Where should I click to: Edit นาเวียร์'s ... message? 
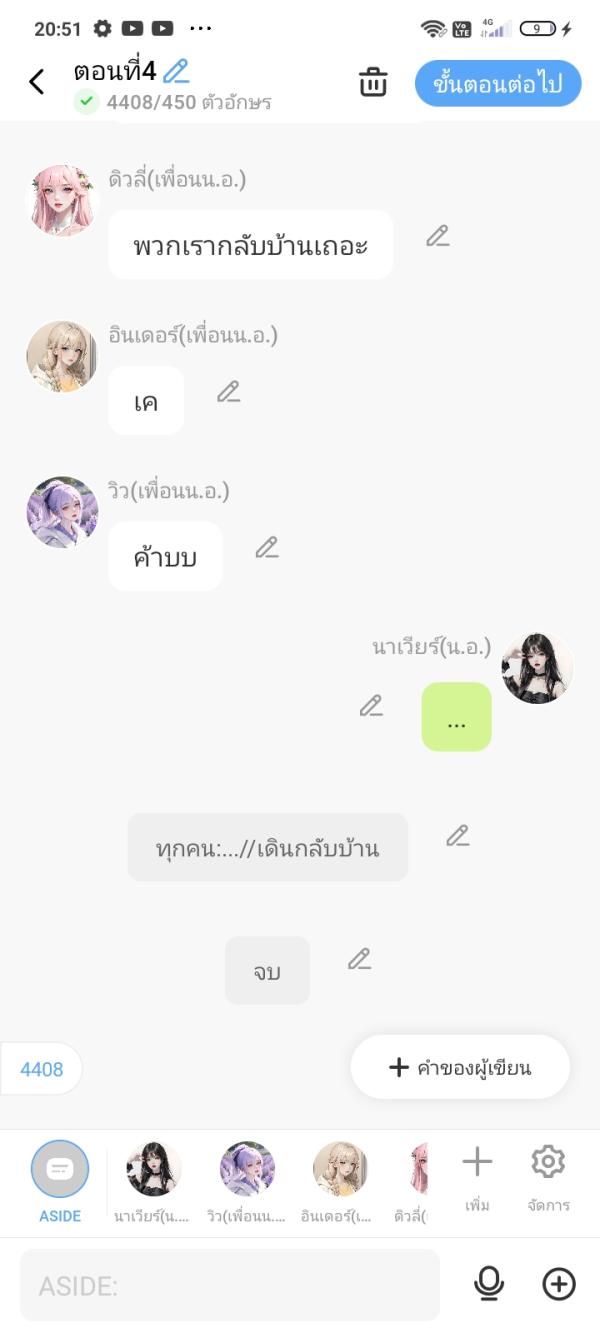[371, 706]
